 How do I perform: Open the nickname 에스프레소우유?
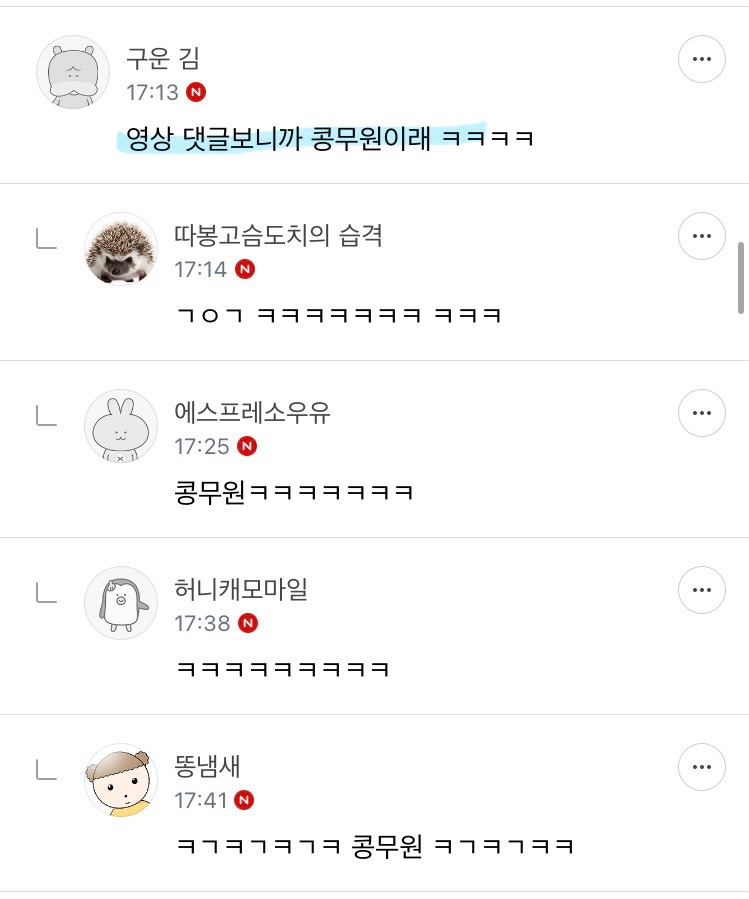click(252, 412)
